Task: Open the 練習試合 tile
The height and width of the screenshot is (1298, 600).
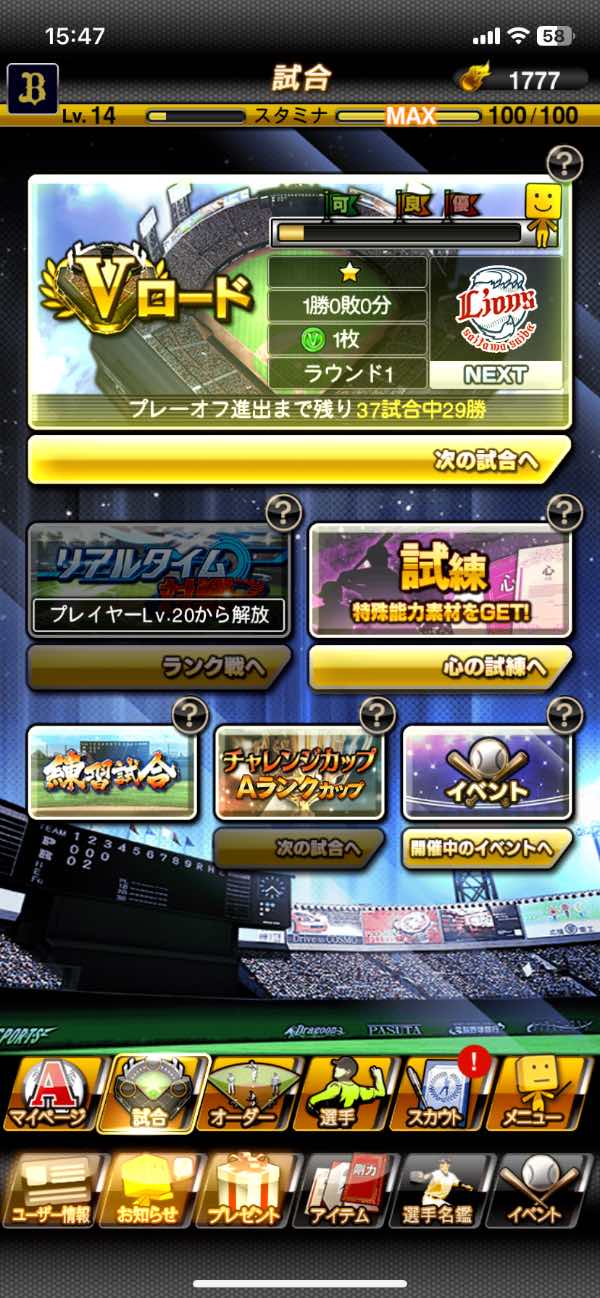Action: point(111,772)
